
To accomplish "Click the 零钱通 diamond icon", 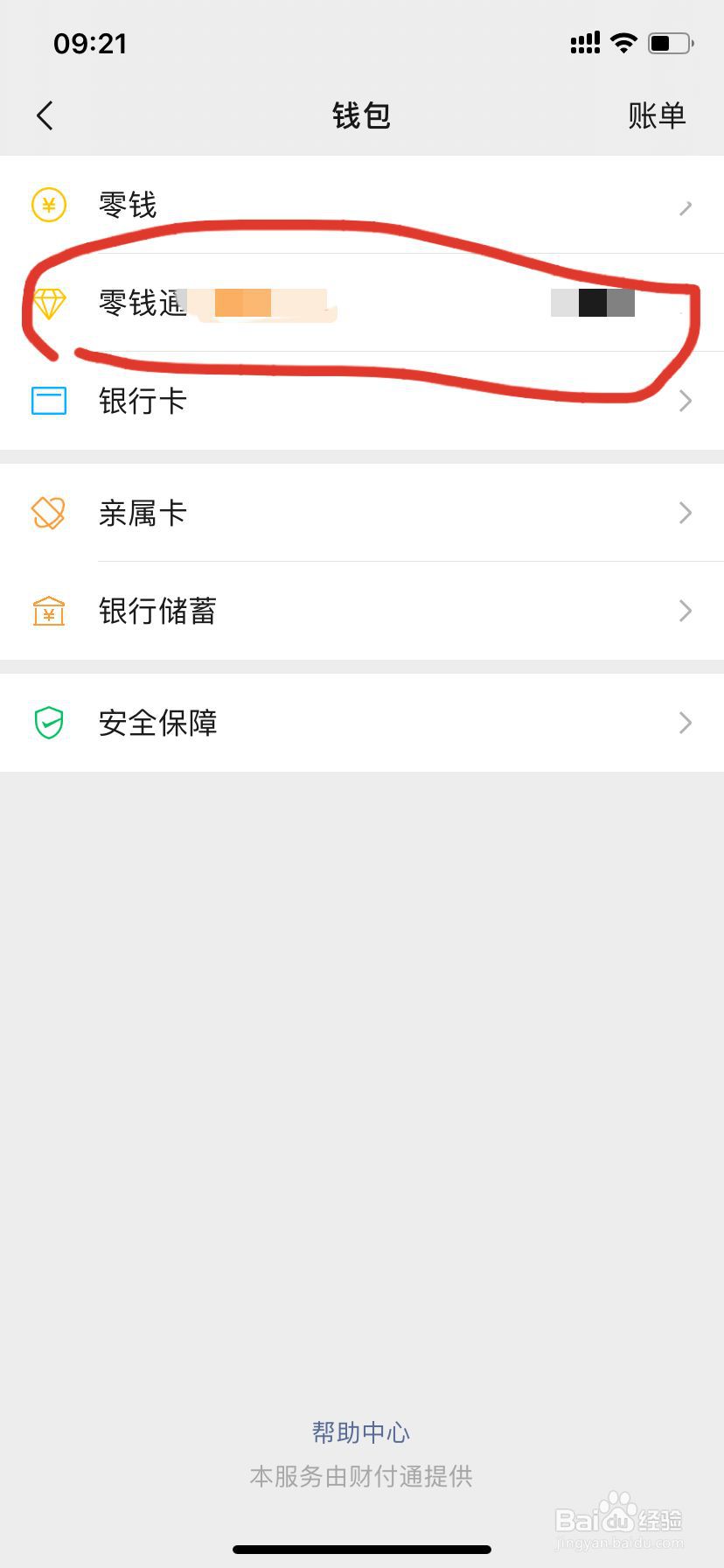I will click(x=49, y=304).
